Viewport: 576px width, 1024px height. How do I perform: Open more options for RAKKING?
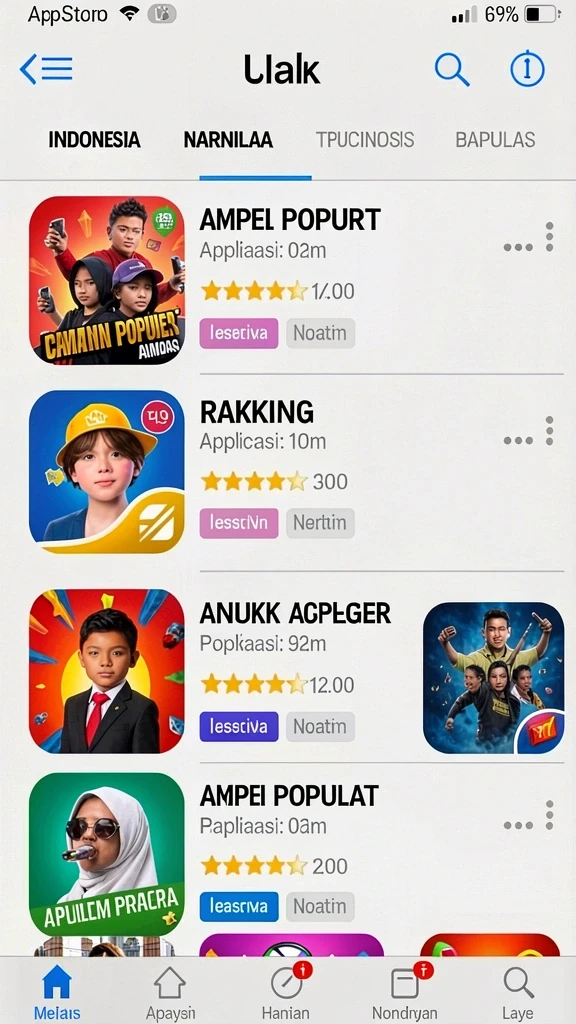[x=529, y=432]
